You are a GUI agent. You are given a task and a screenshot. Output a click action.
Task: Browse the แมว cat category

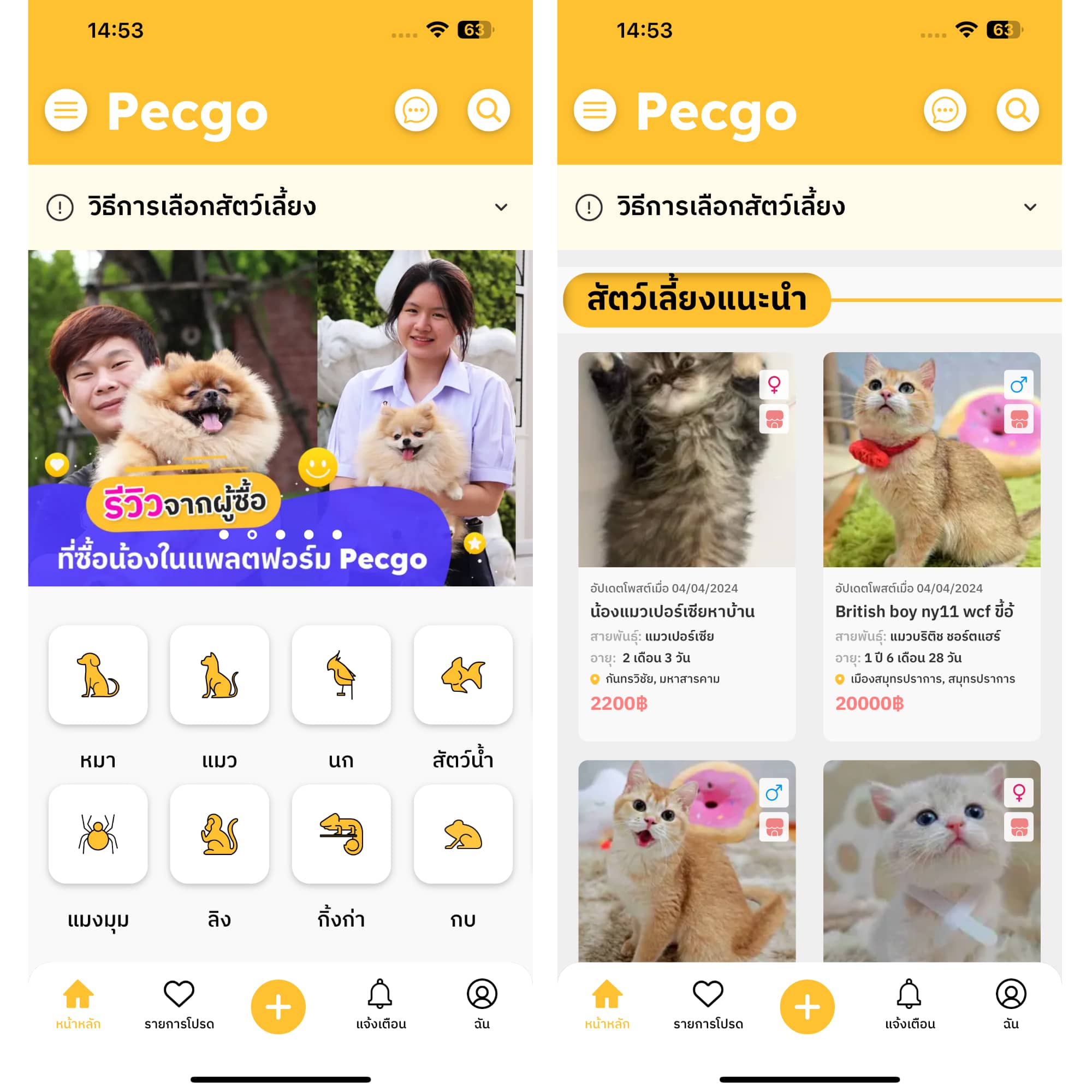tap(219, 675)
